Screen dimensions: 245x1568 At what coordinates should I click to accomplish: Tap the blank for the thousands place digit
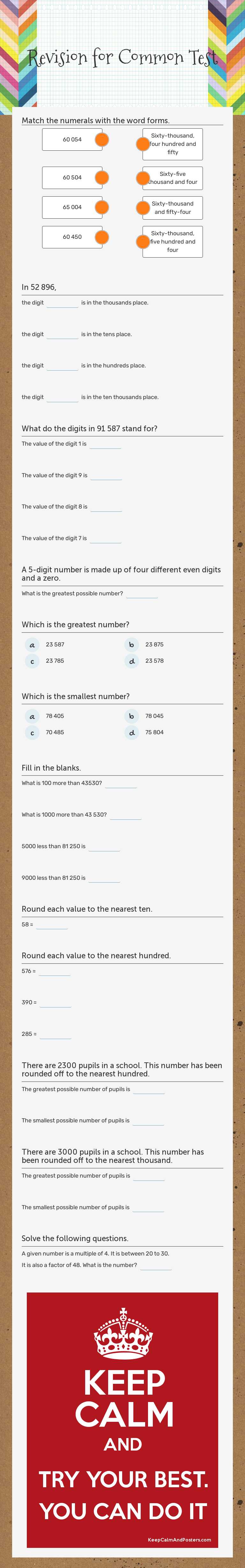coord(62,303)
